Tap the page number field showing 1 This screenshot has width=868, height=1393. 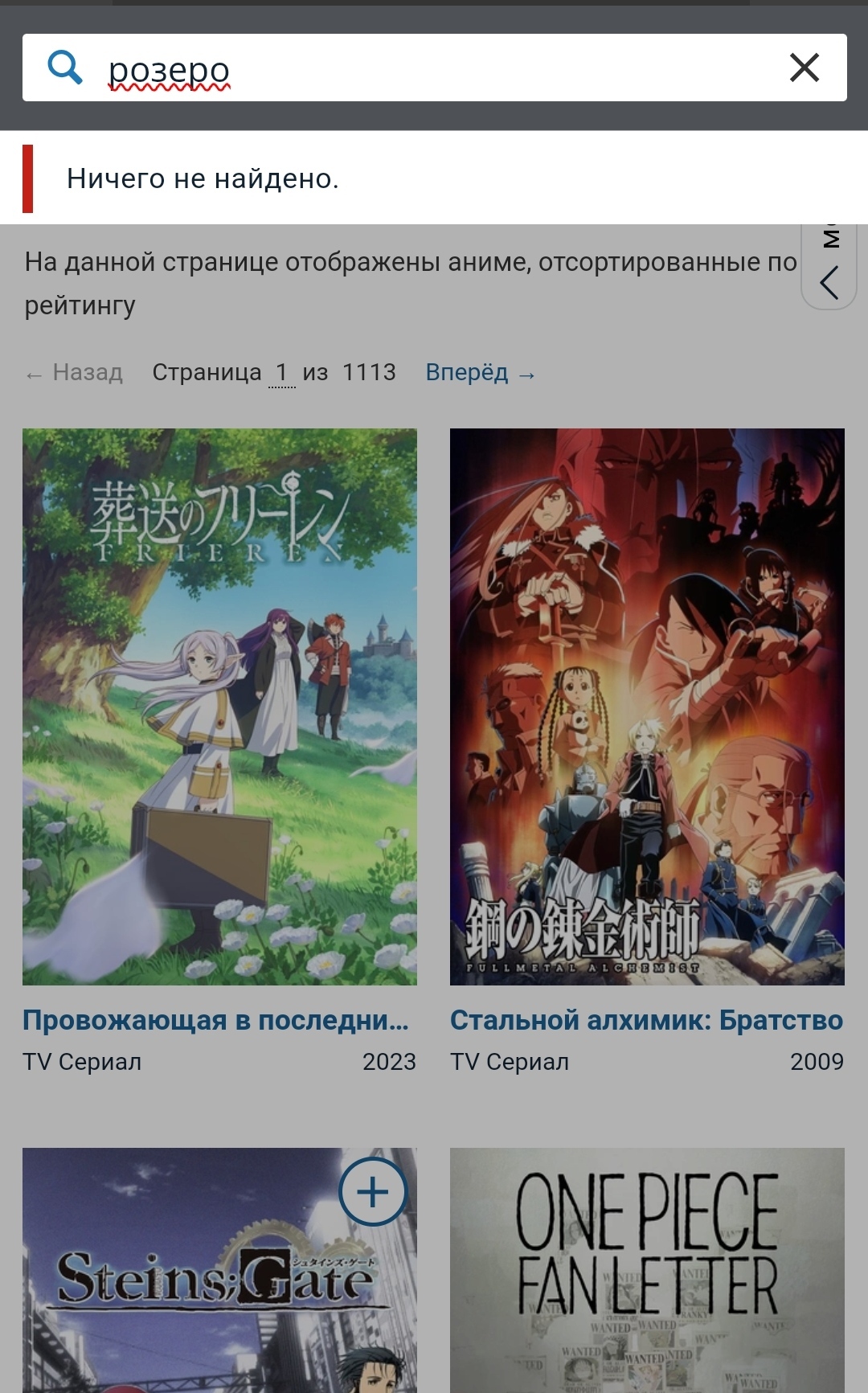coord(281,373)
